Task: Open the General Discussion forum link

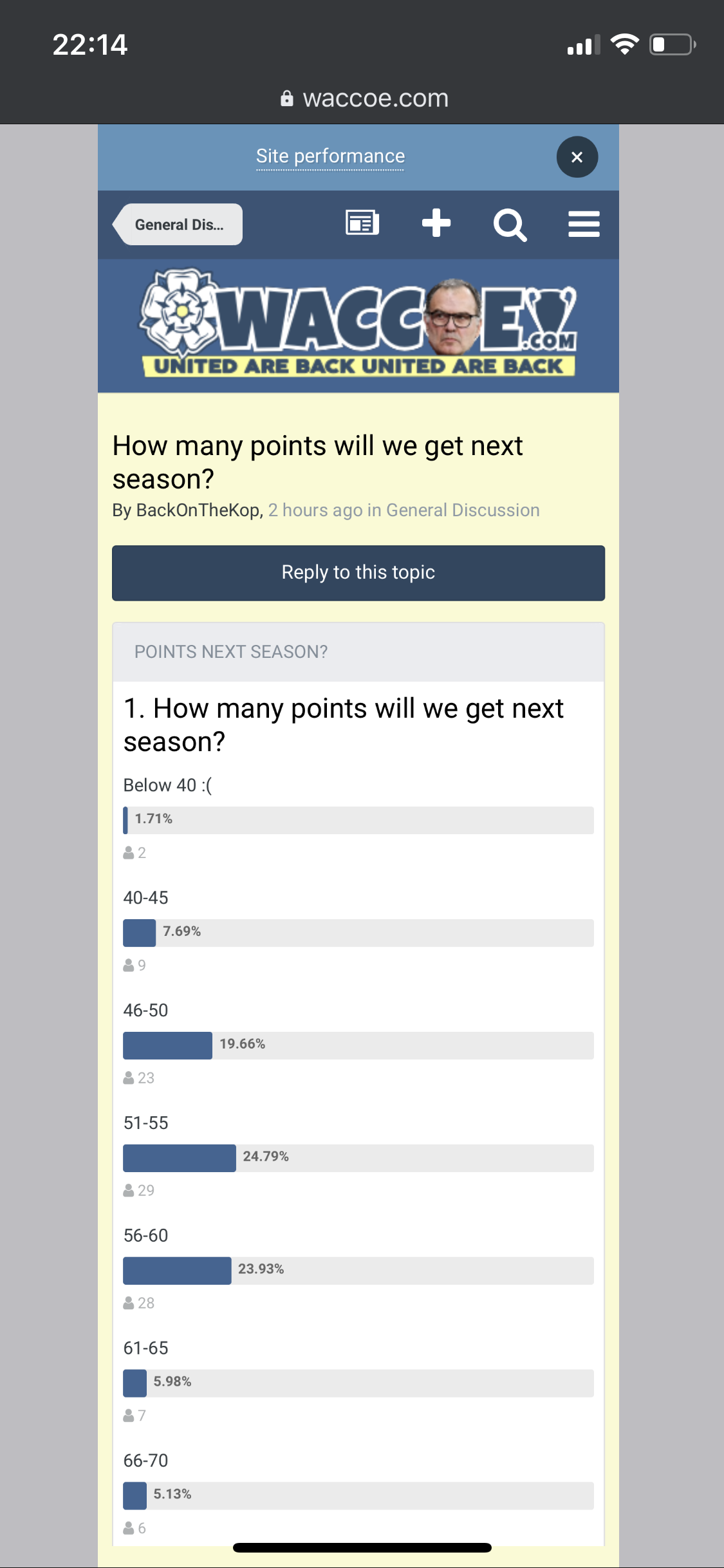Action: [463, 510]
